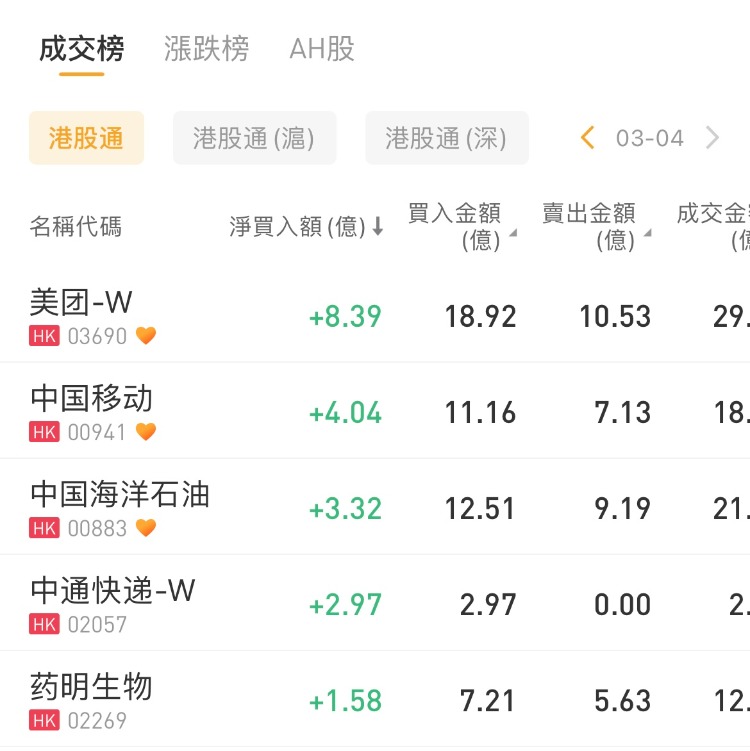Open the 03-04 date picker

click(650, 138)
